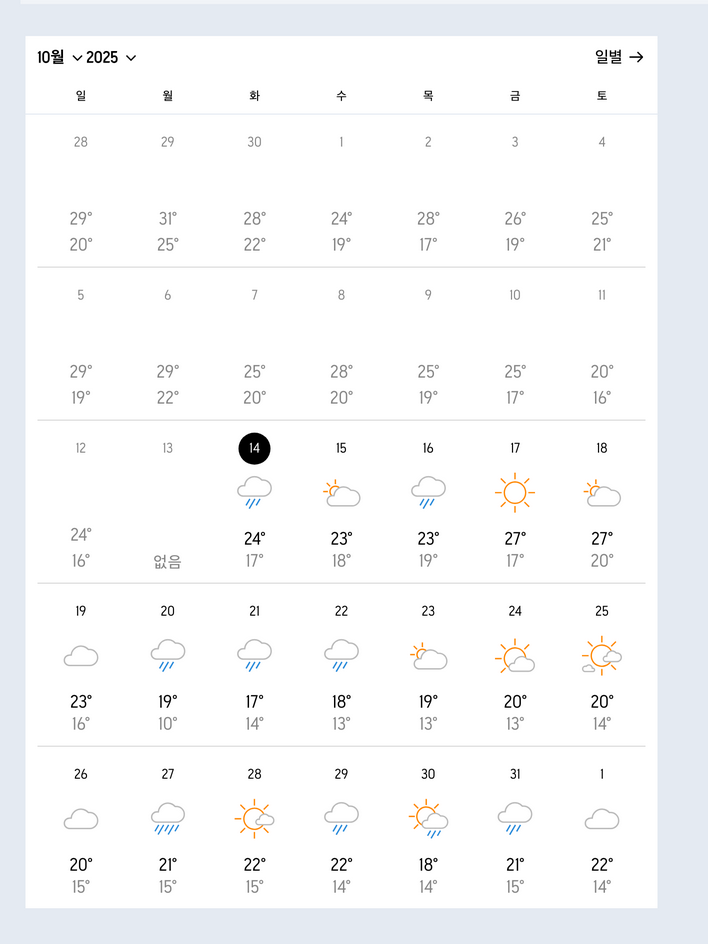Viewport: 708px width, 944px height.
Task: Open the 25th day forecast
Action: 602,663
